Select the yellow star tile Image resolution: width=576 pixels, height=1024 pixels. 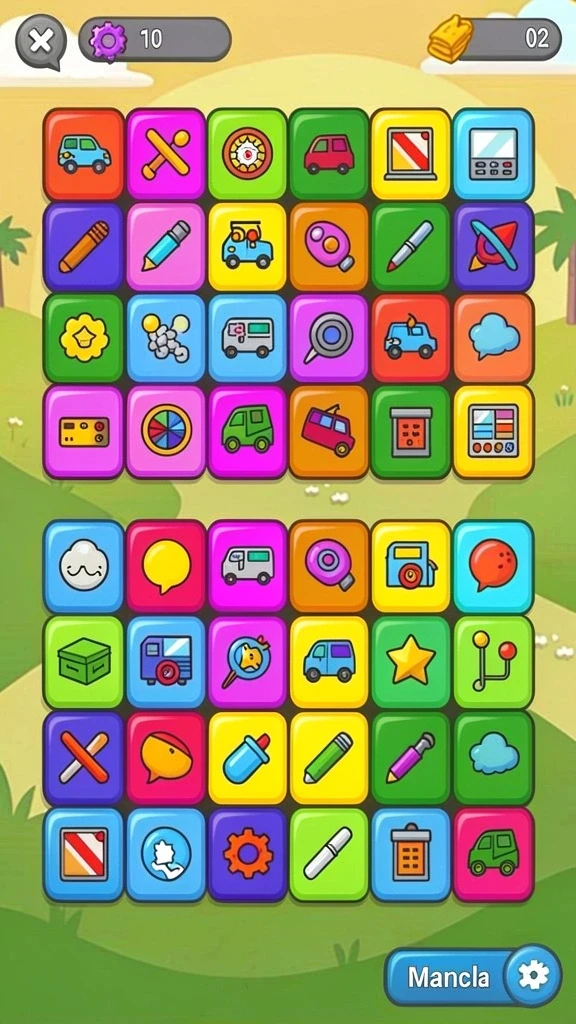[411, 662]
